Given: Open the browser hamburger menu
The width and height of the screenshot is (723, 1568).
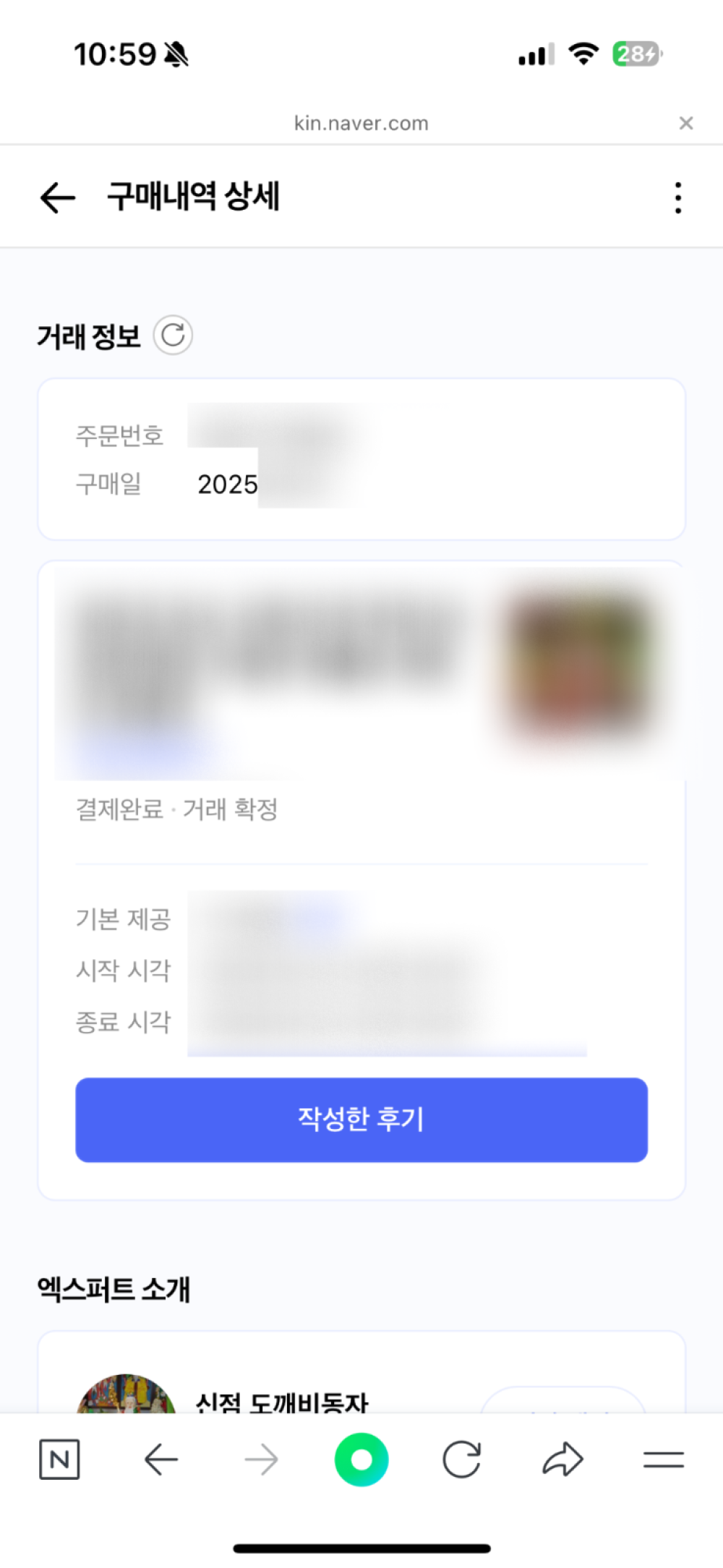Looking at the screenshot, I should 663,1460.
